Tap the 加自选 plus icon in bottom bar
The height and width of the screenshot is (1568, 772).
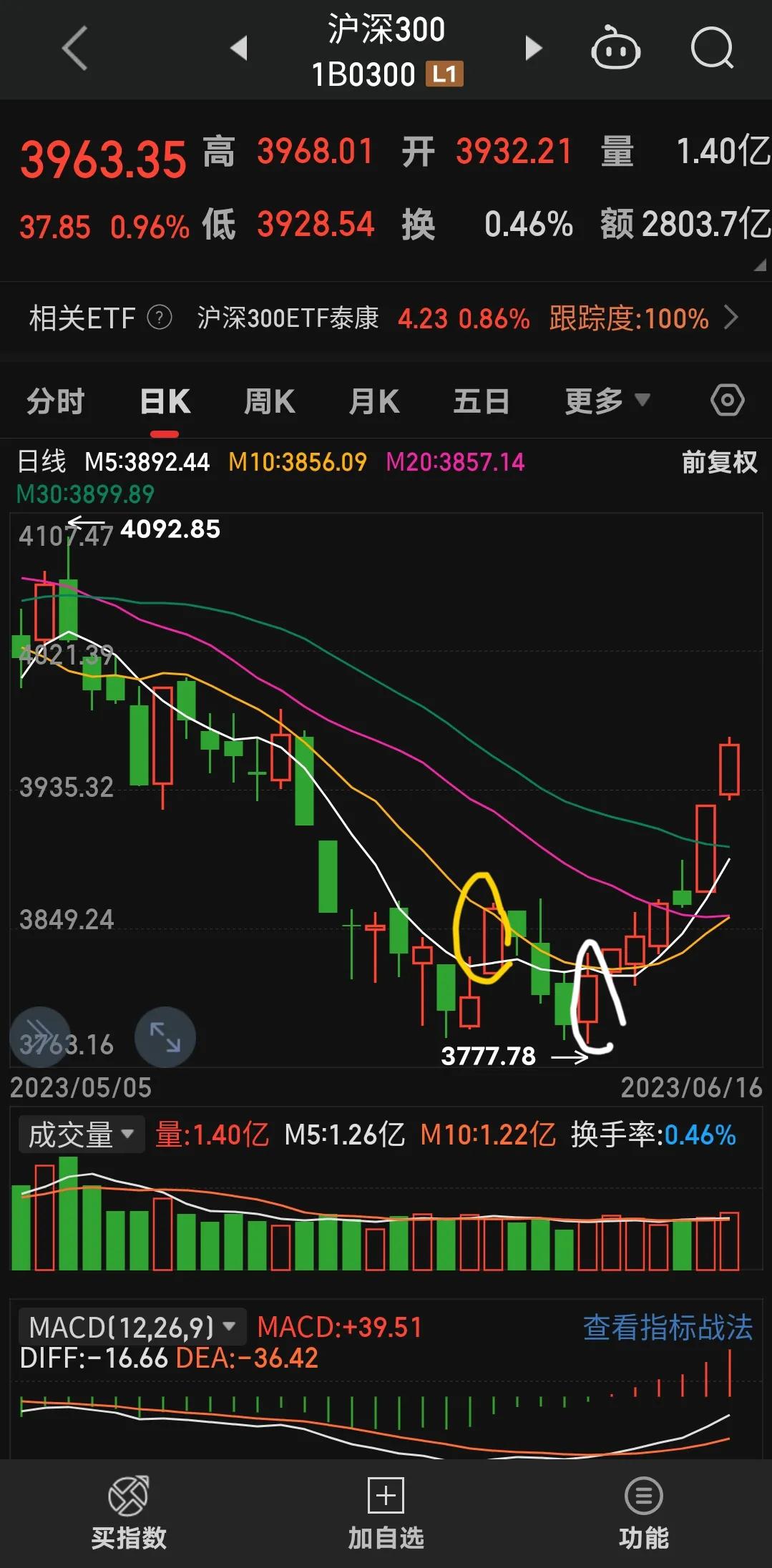coord(385,1495)
